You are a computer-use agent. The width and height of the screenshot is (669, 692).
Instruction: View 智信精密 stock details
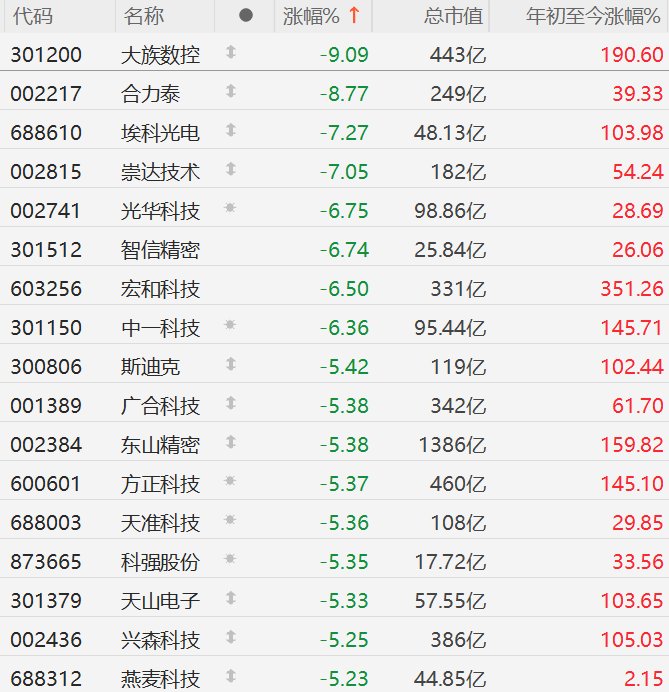pos(160,250)
